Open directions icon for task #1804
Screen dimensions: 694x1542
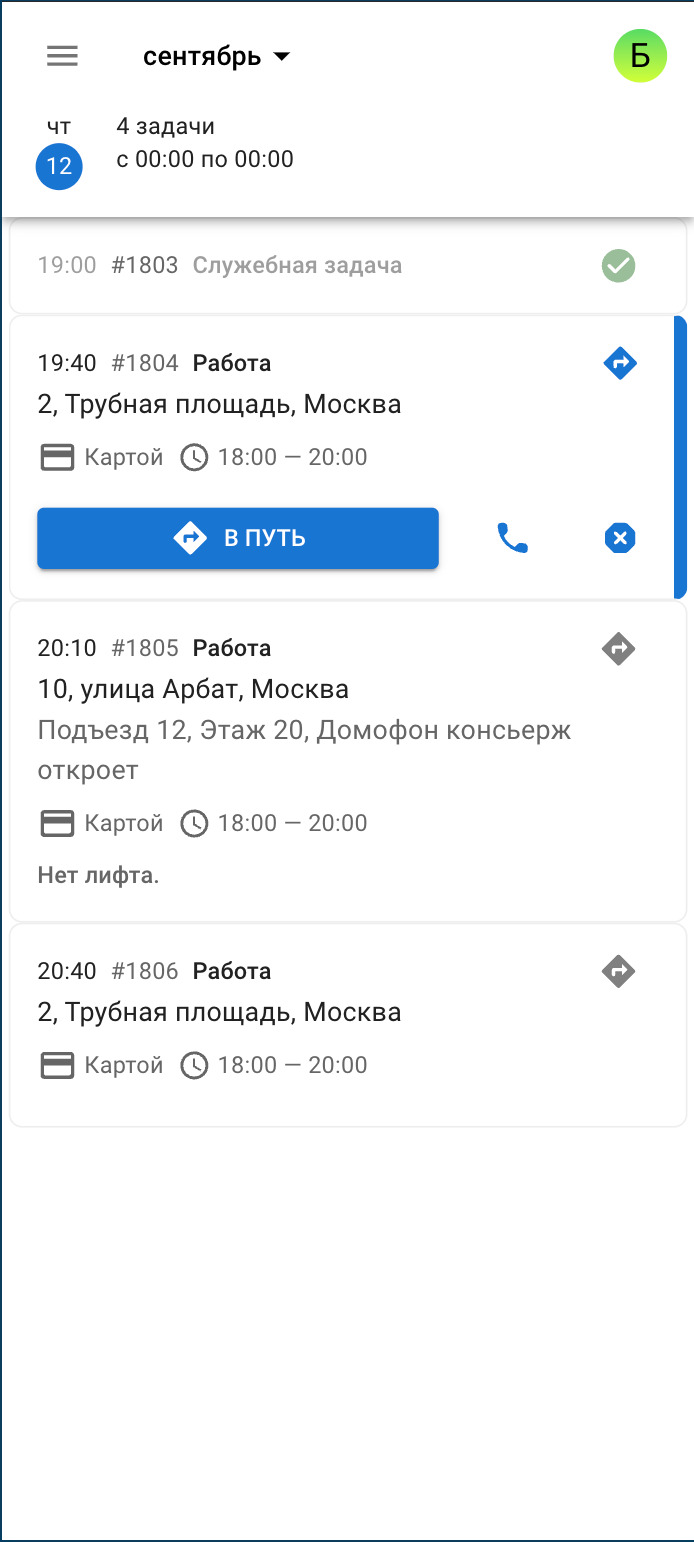(620, 363)
